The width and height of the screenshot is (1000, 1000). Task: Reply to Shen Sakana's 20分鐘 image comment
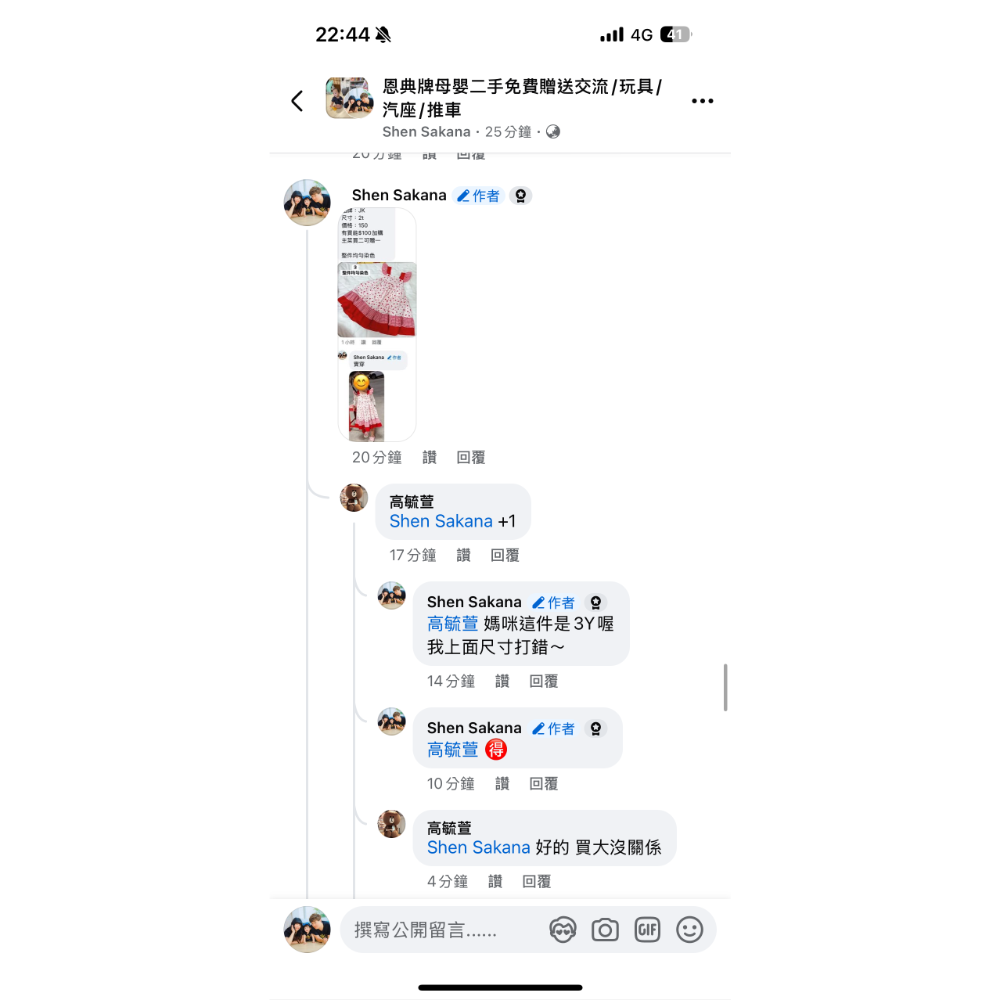471,457
